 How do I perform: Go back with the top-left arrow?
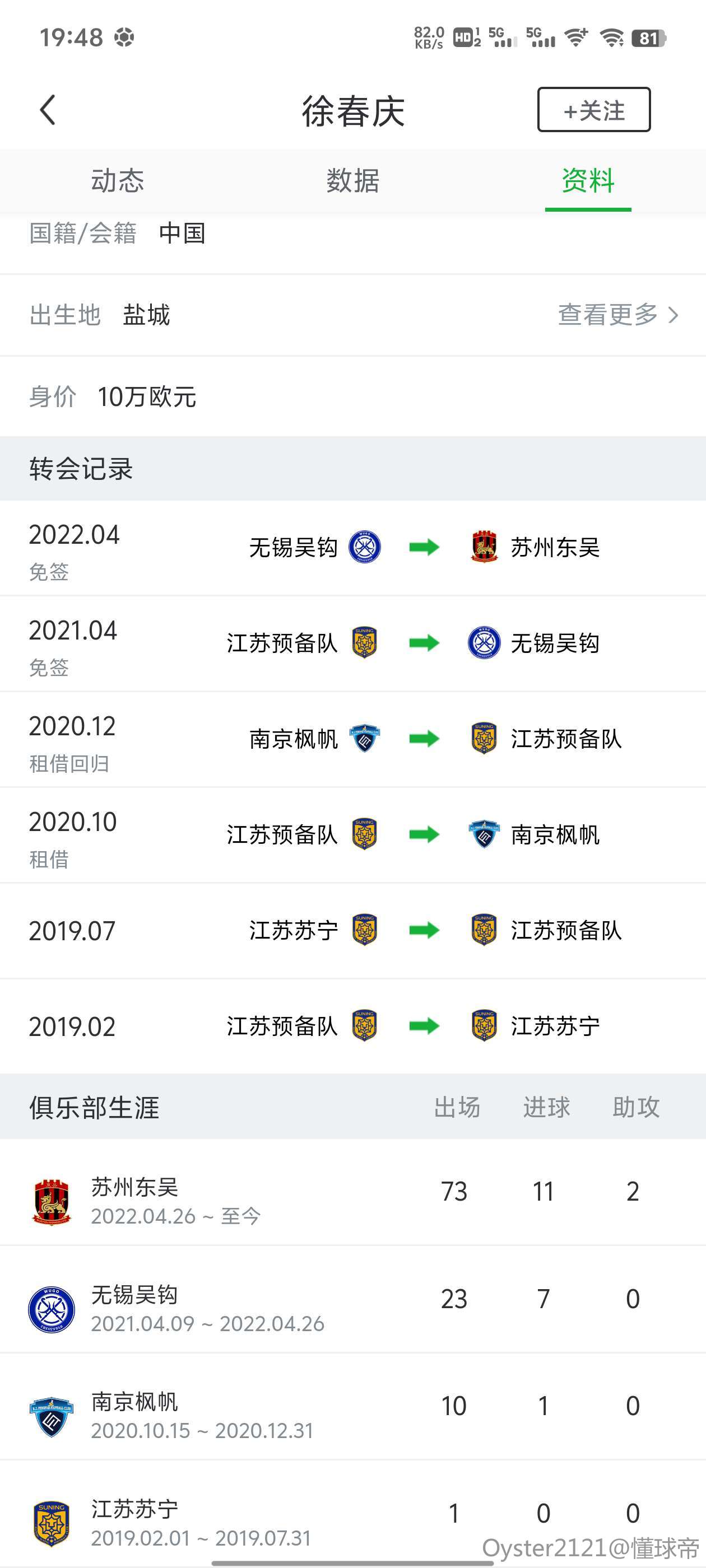pyautogui.click(x=48, y=110)
